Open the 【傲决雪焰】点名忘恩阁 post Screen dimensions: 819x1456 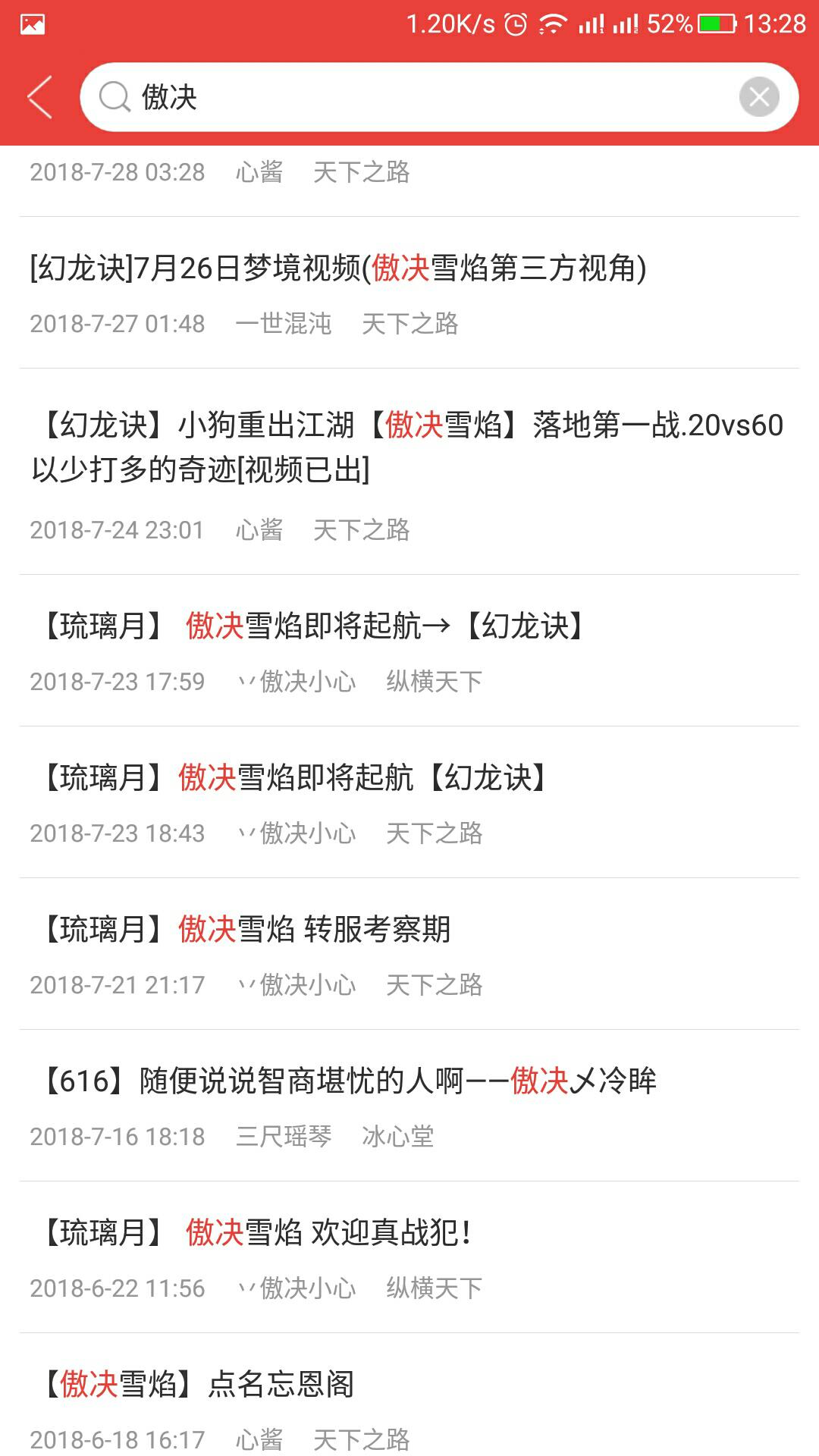pos(409,1395)
